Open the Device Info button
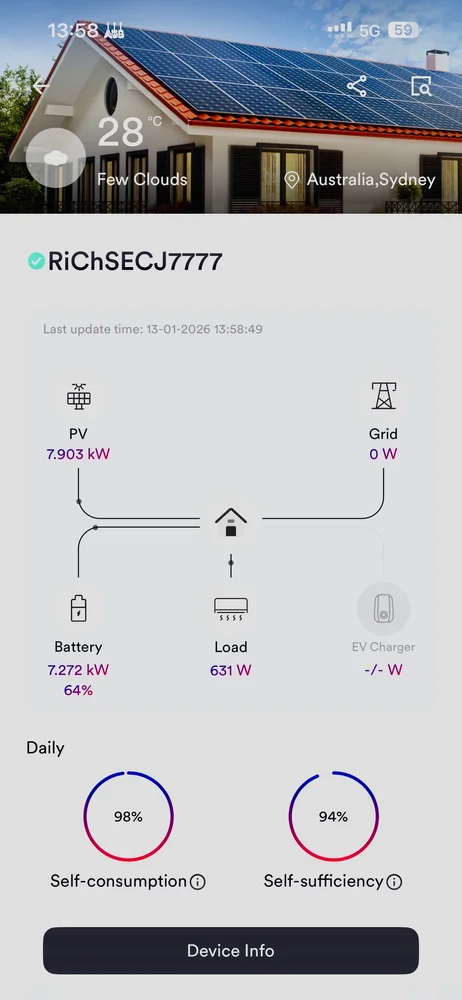Screen dimensions: 462x1000 (x=231, y=950)
